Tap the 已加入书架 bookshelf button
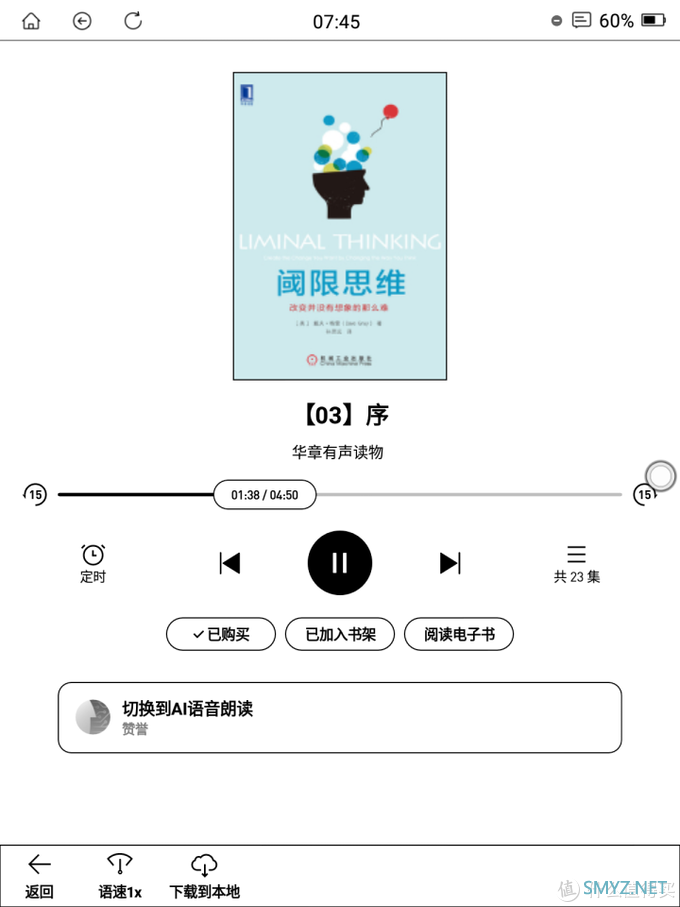The image size is (680, 907). coord(340,634)
